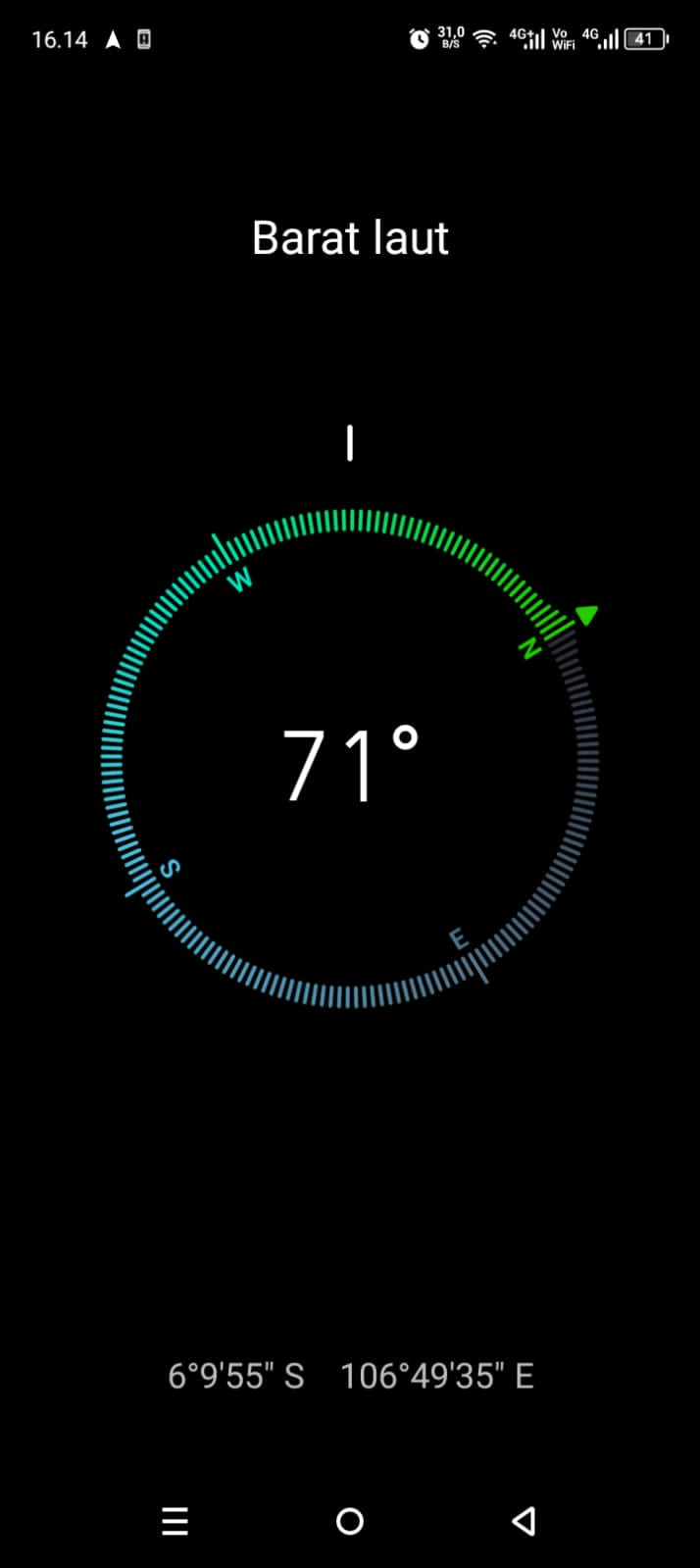
Task: Go back using the navigation bar arrow
Action: [524, 1521]
